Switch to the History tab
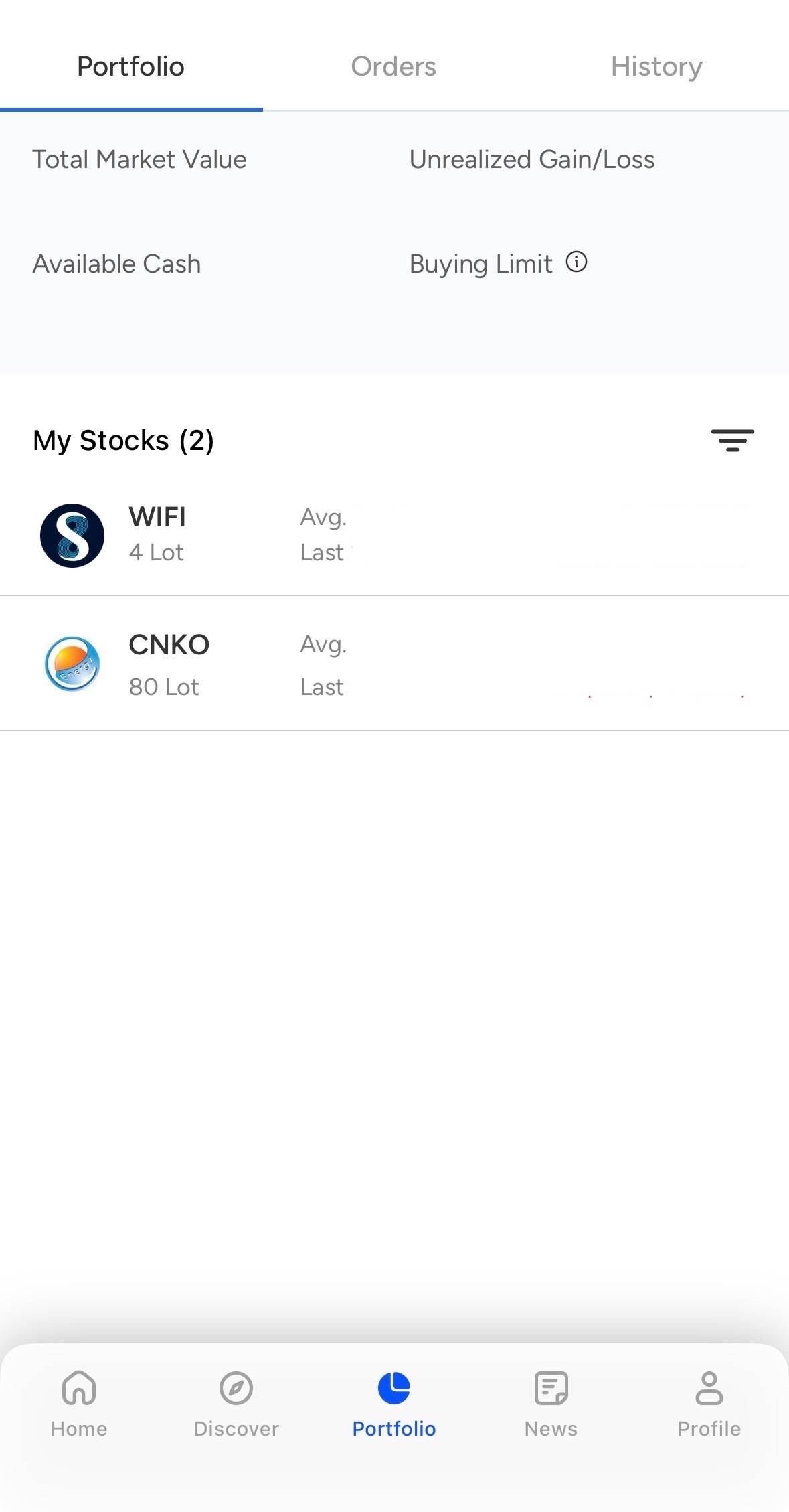The image size is (789, 1512). click(656, 67)
